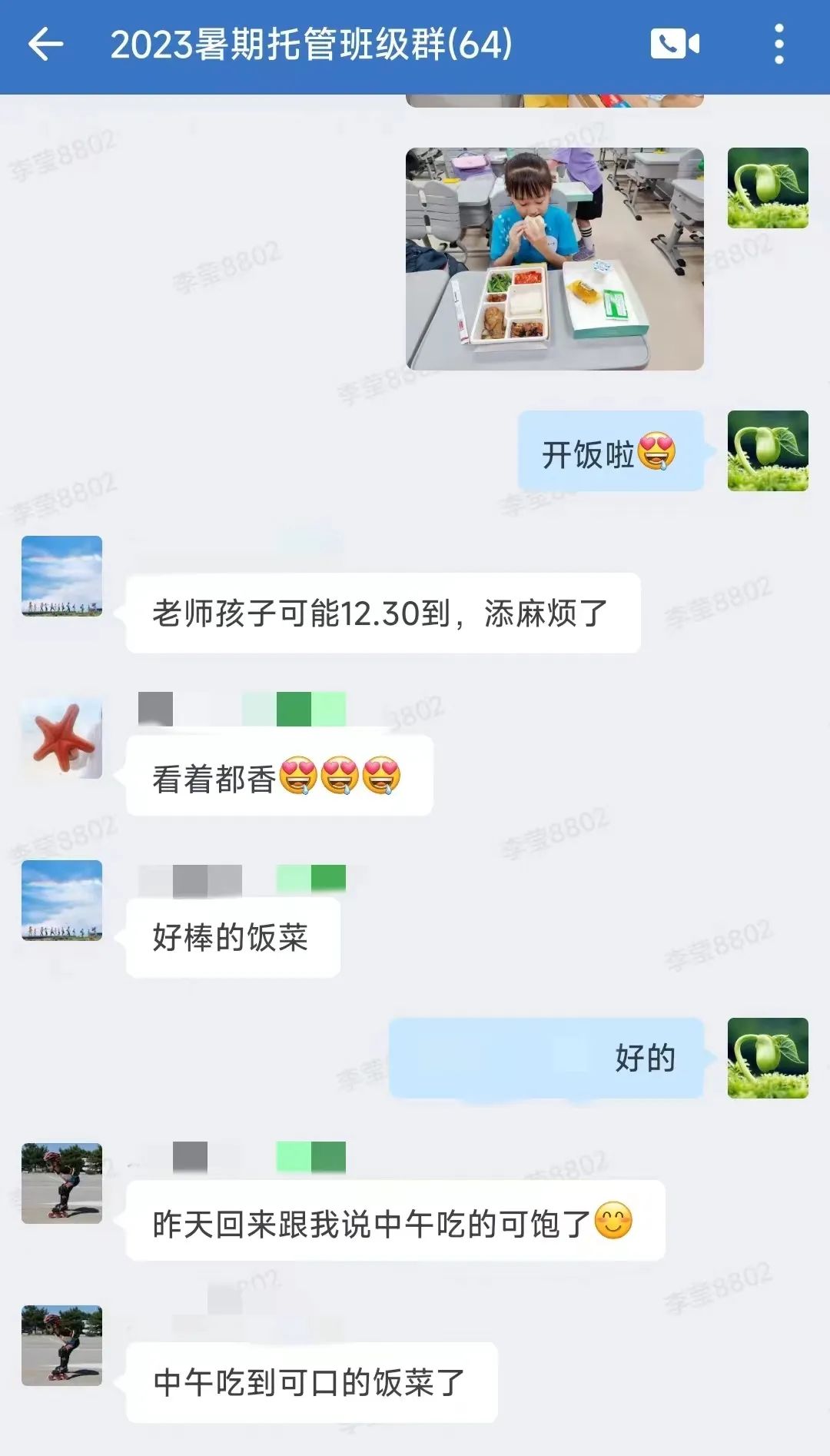The image size is (830, 1456).
Task: Tap the sky avatar beside 好棒的饭菜
Action: click(61, 900)
